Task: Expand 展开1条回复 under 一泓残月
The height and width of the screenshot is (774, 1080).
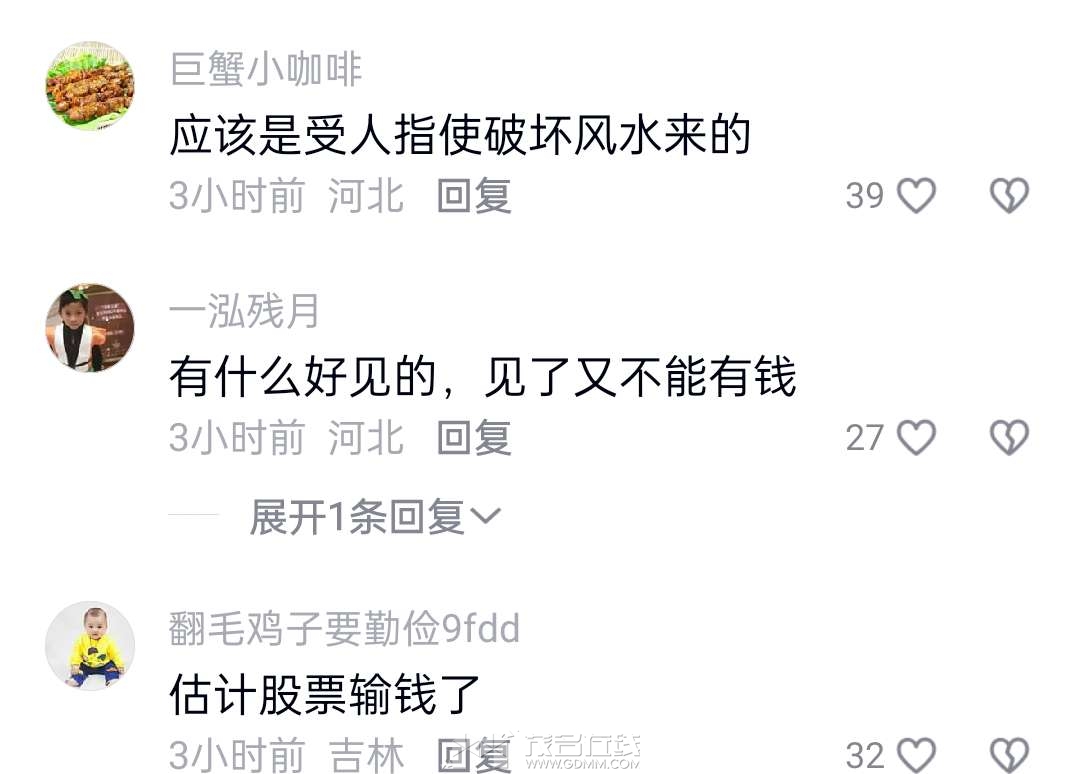Action: pos(374,517)
